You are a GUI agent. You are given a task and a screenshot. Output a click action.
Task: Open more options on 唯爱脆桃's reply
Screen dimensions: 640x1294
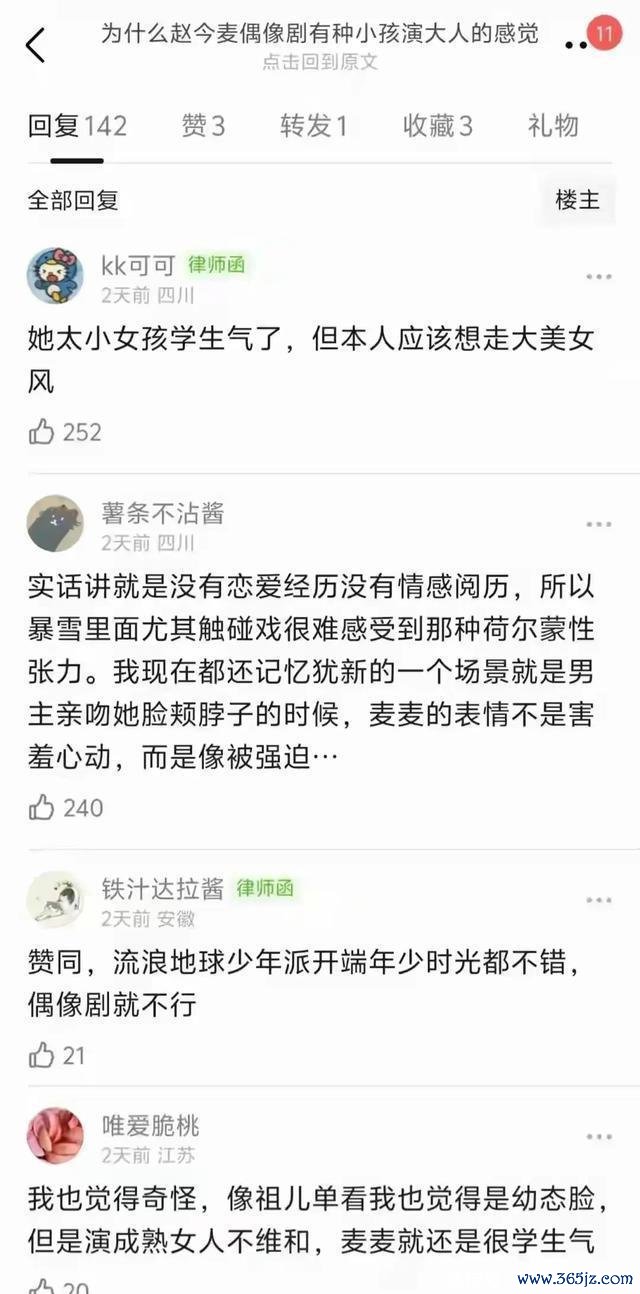598,1137
